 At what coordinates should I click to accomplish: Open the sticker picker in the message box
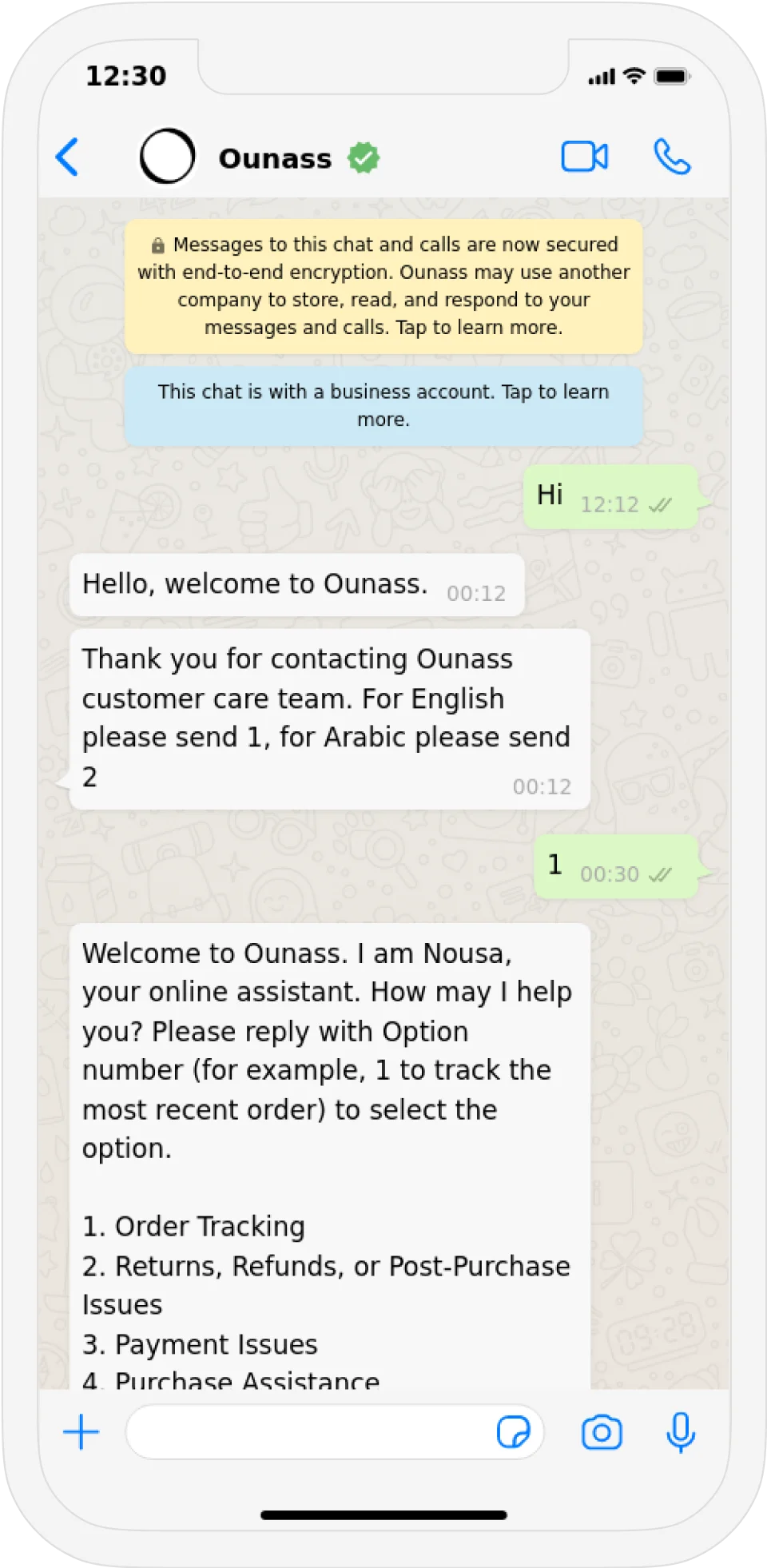(x=513, y=1431)
